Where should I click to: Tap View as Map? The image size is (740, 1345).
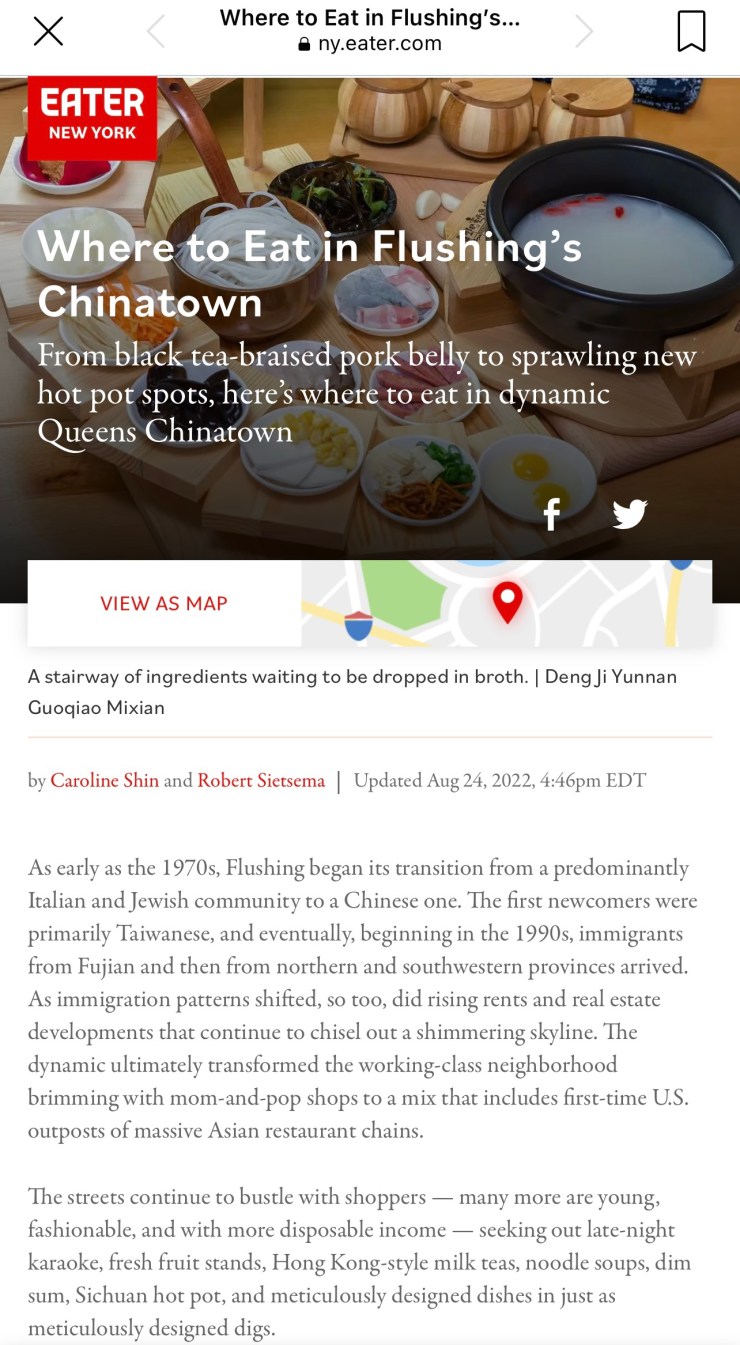click(x=164, y=603)
